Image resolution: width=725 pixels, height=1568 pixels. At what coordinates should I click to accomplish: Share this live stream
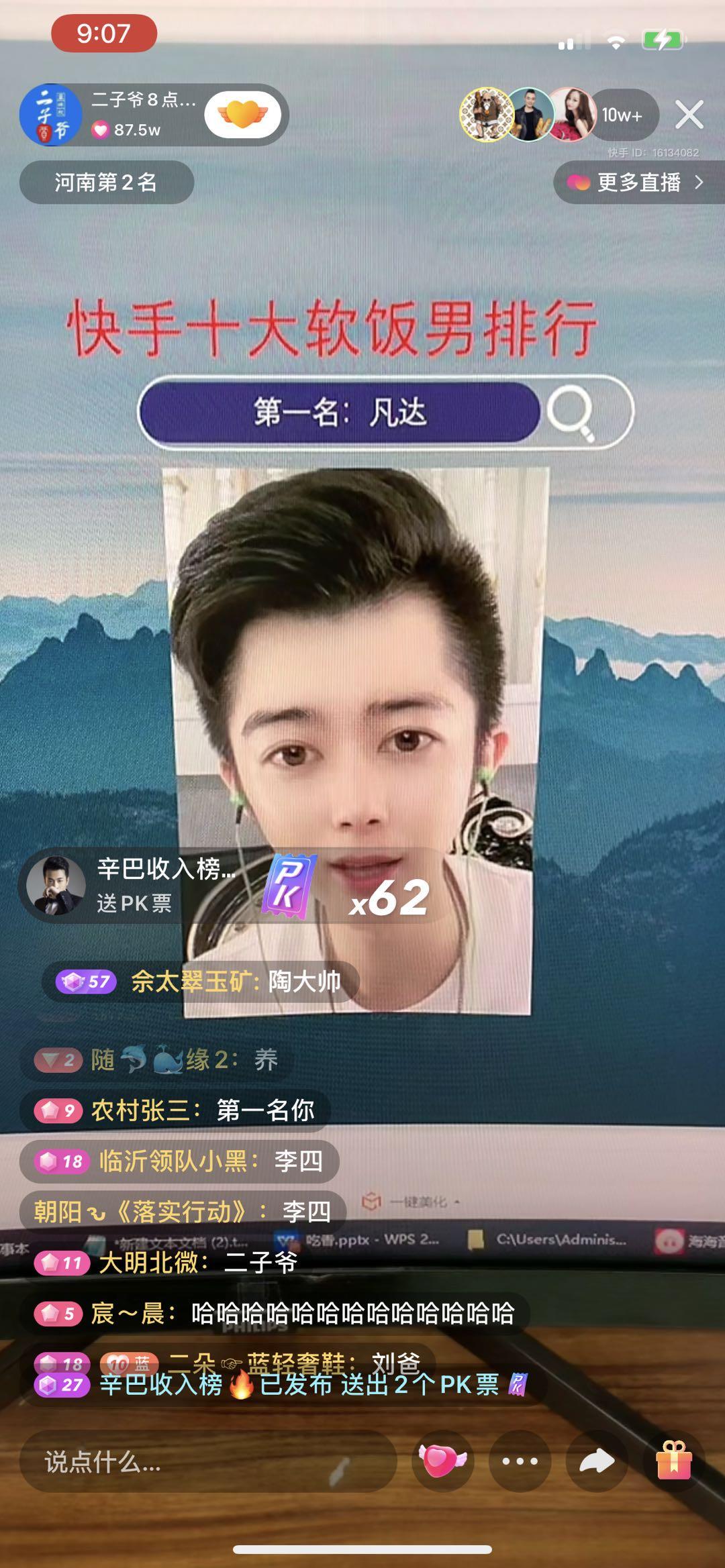tap(597, 1461)
